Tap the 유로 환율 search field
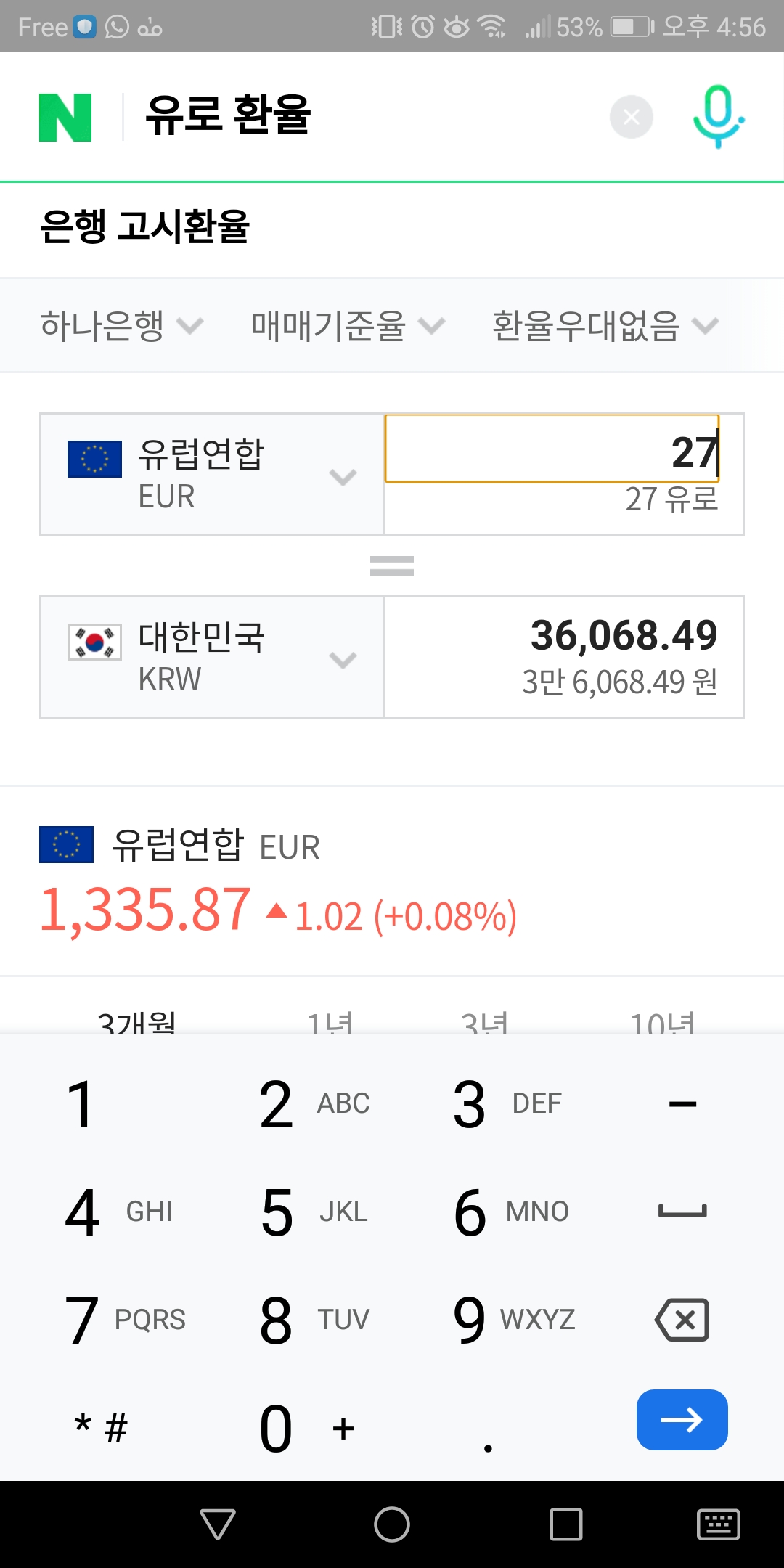Viewport: 784px width, 1568px height. [363, 116]
